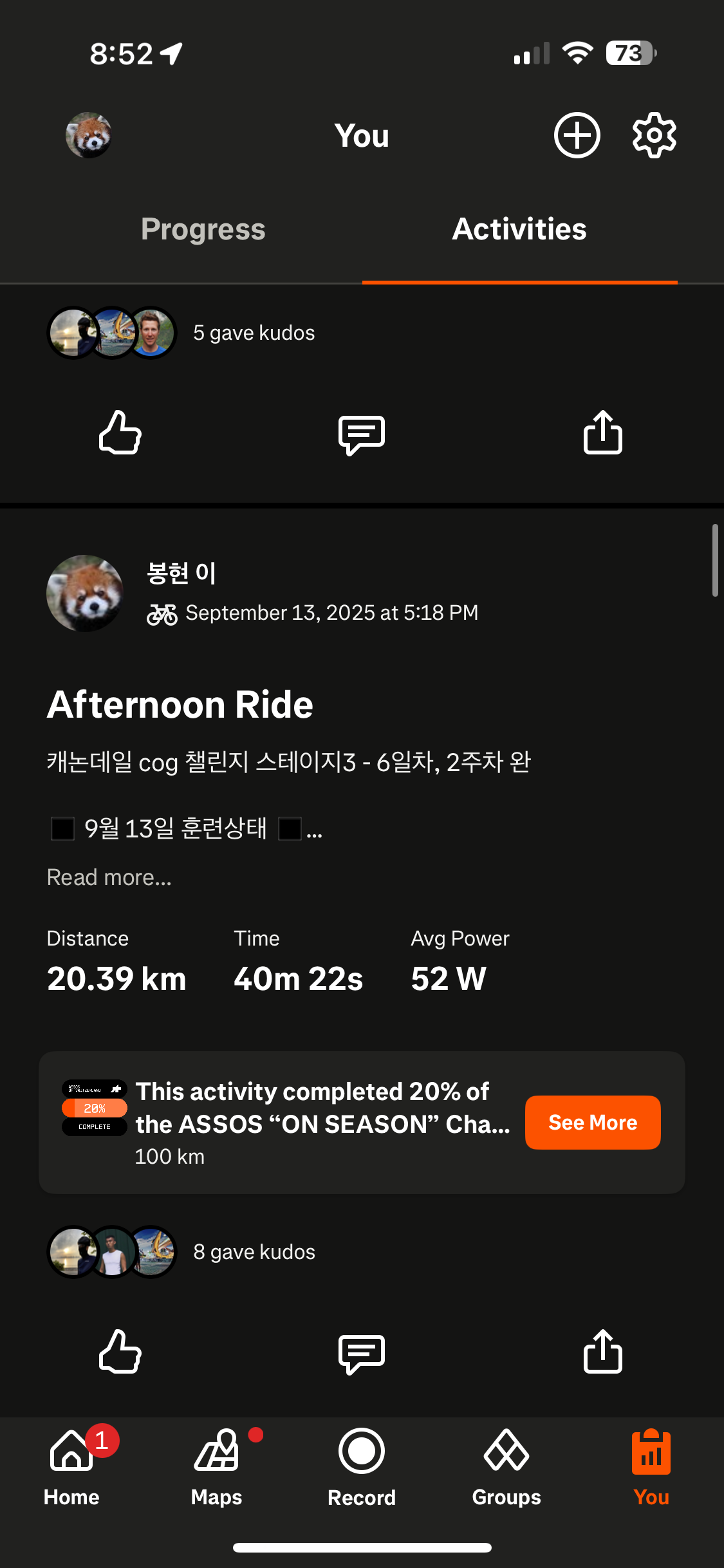
Task: Tap See More on ASSOS challenge
Action: 592,1123
